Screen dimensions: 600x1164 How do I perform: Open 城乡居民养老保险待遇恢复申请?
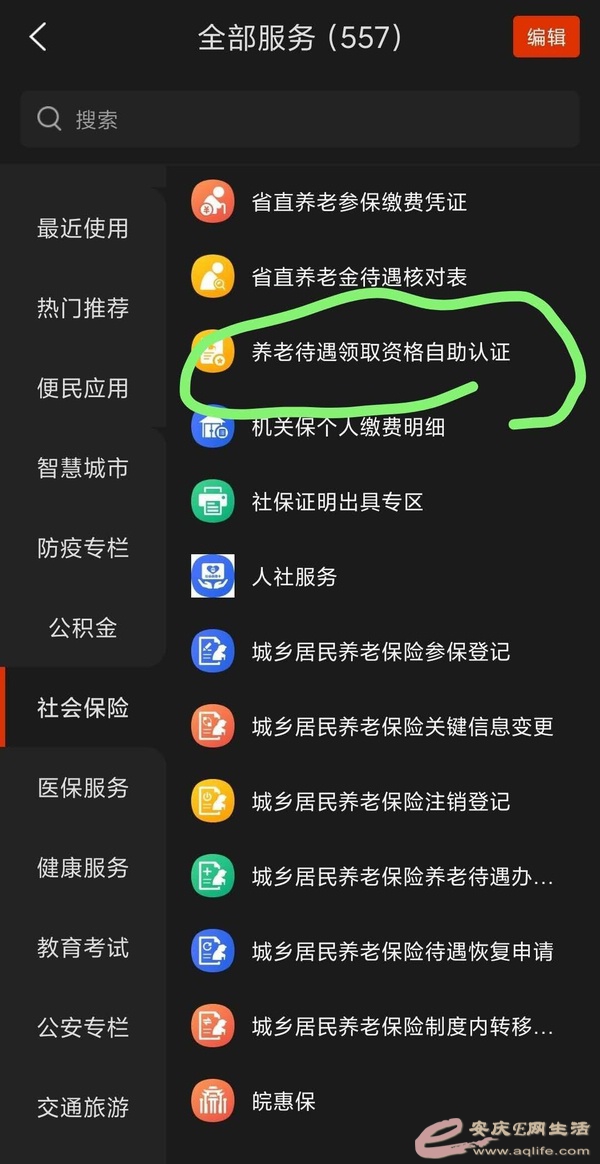click(x=402, y=952)
